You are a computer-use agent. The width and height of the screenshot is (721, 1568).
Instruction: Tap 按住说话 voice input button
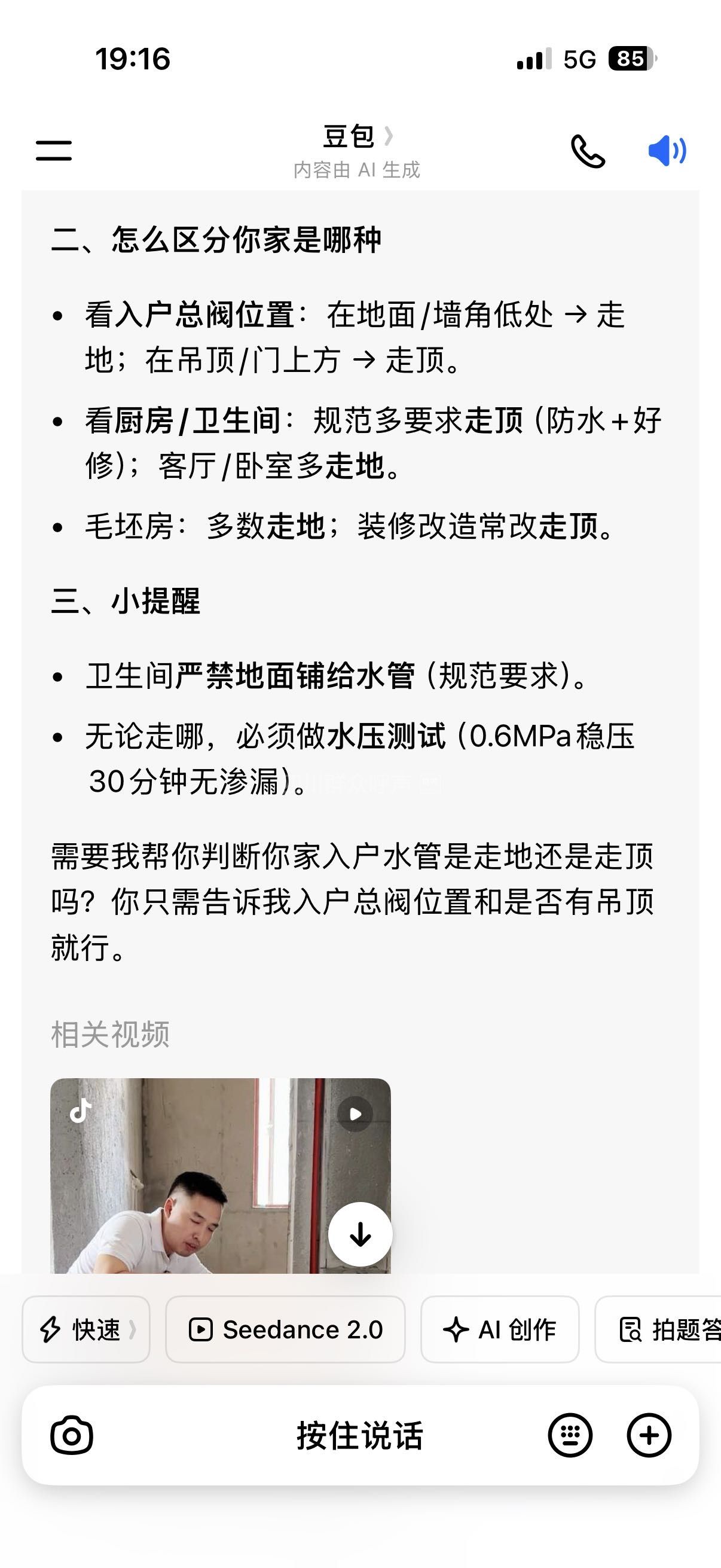[x=359, y=1435]
